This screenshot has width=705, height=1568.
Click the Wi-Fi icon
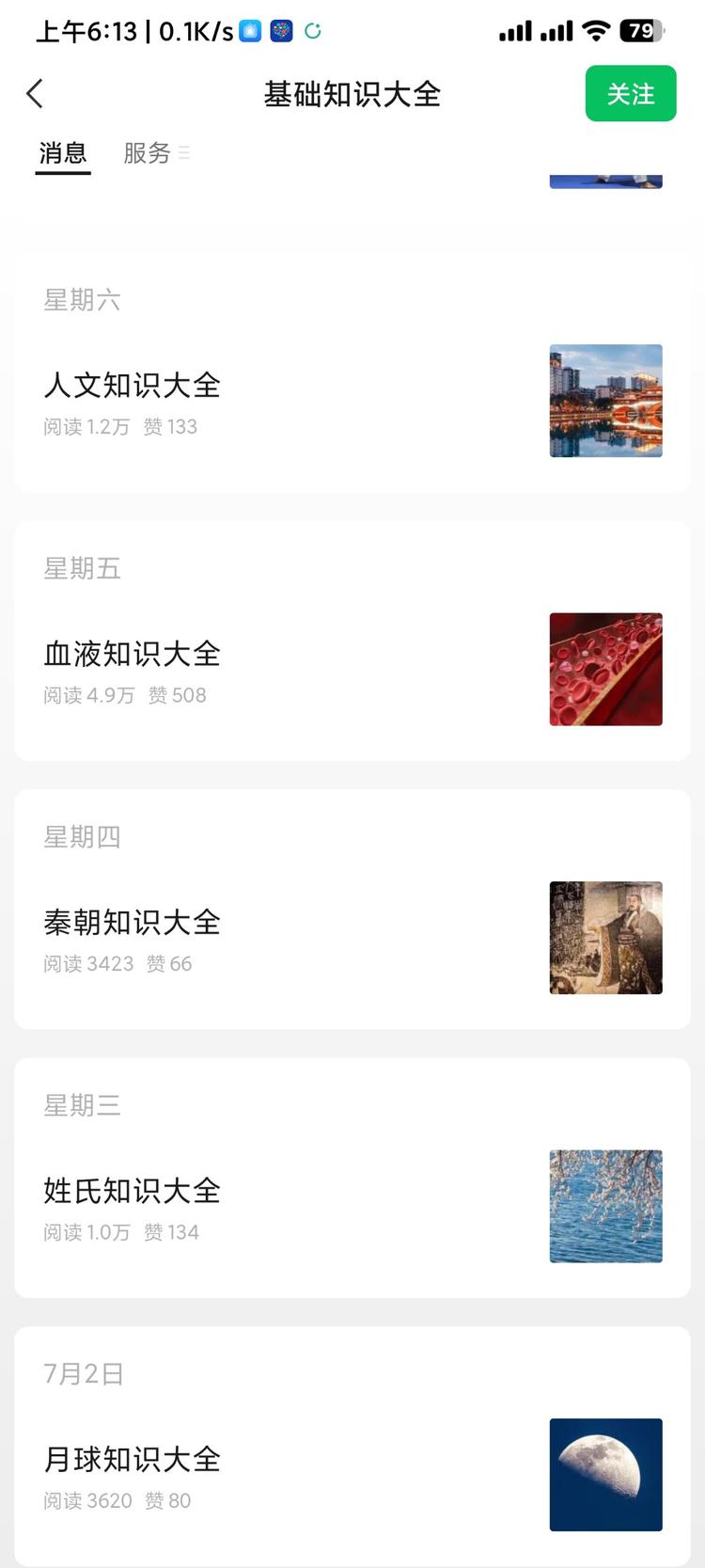[x=594, y=31]
